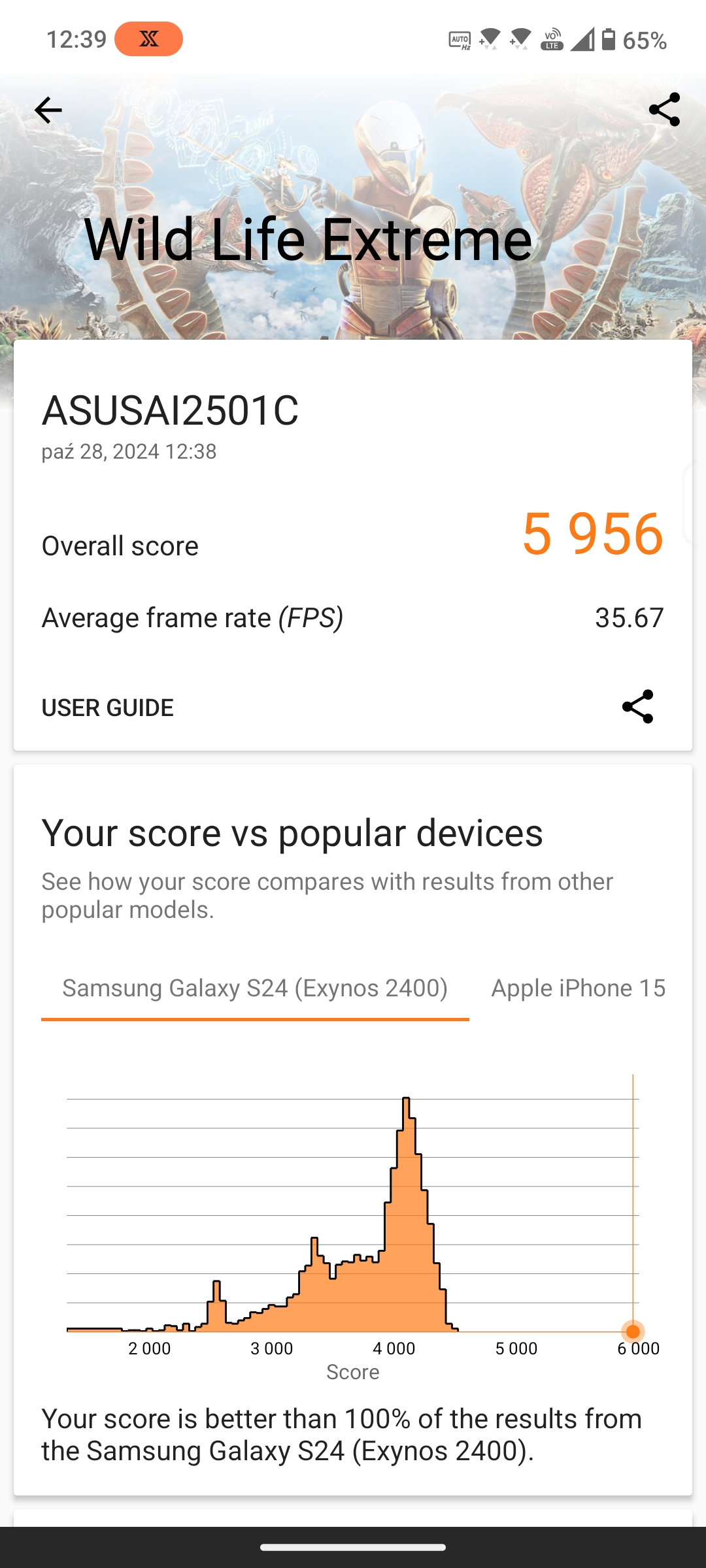
Task: Select the Samsung Galaxy S24 (Exynos 2400) tab
Action: [255, 988]
